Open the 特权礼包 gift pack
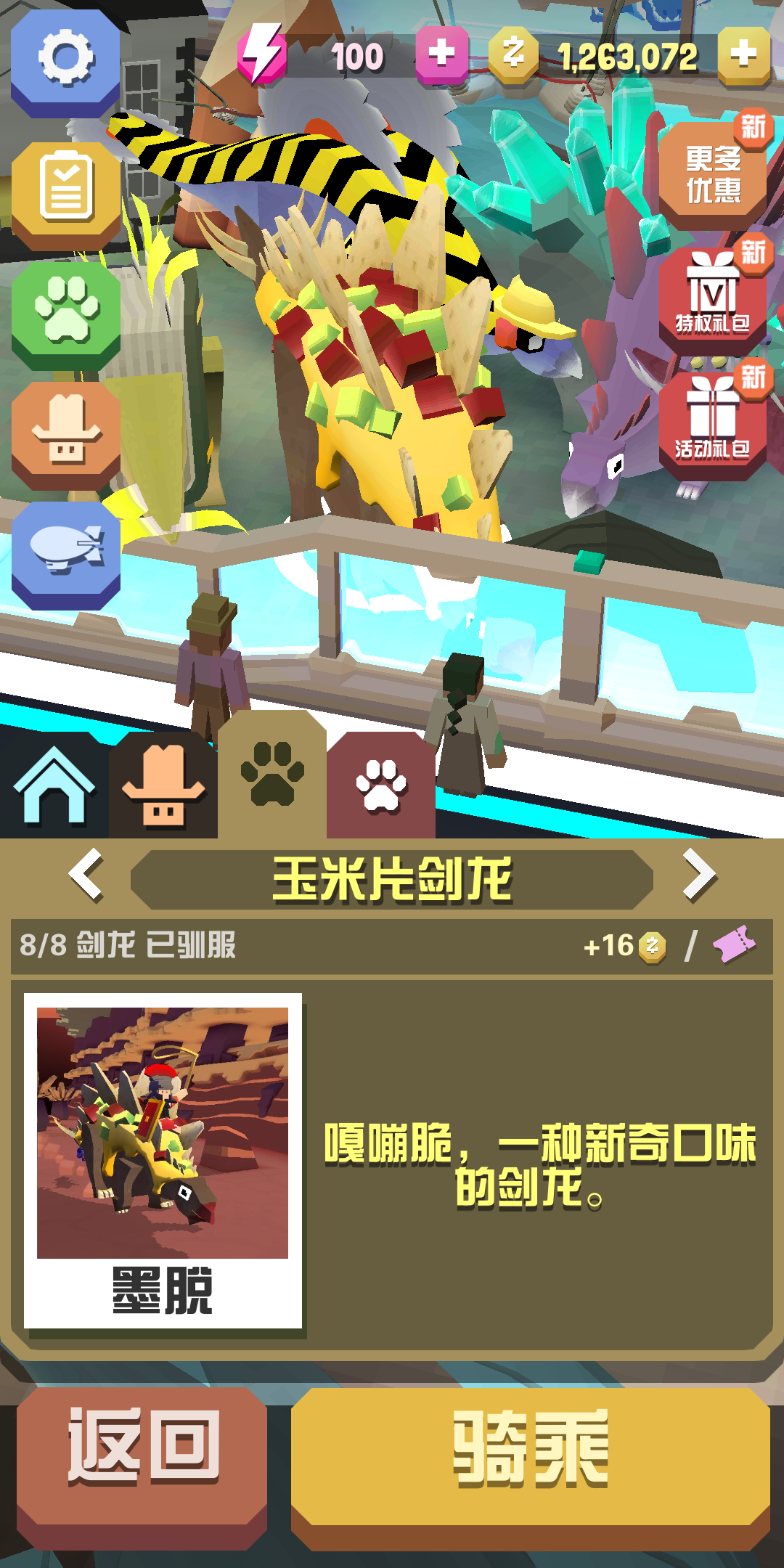The height and width of the screenshot is (1568, 784). tap(713, 299)
